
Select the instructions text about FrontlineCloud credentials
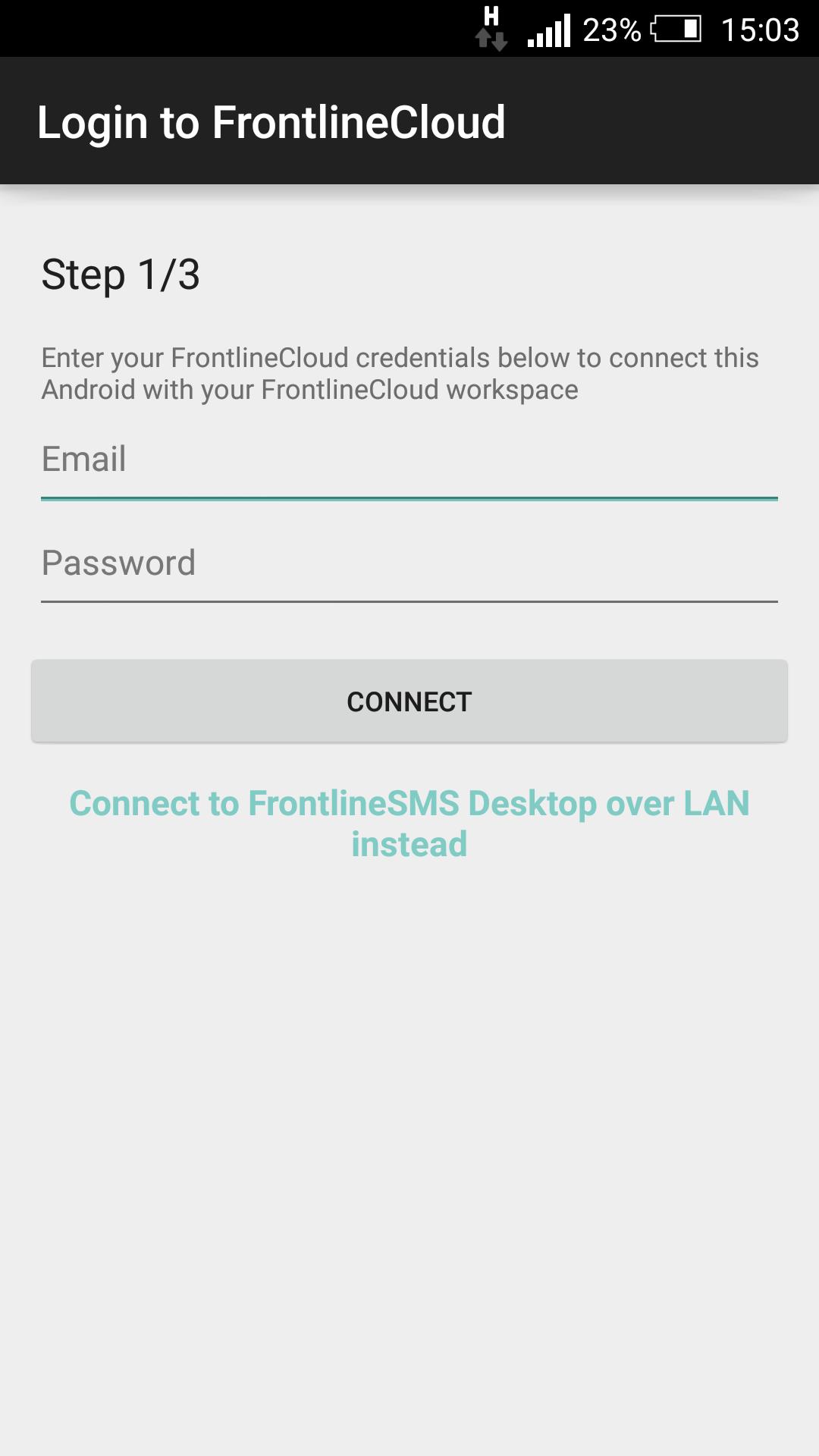click(402, 372)
